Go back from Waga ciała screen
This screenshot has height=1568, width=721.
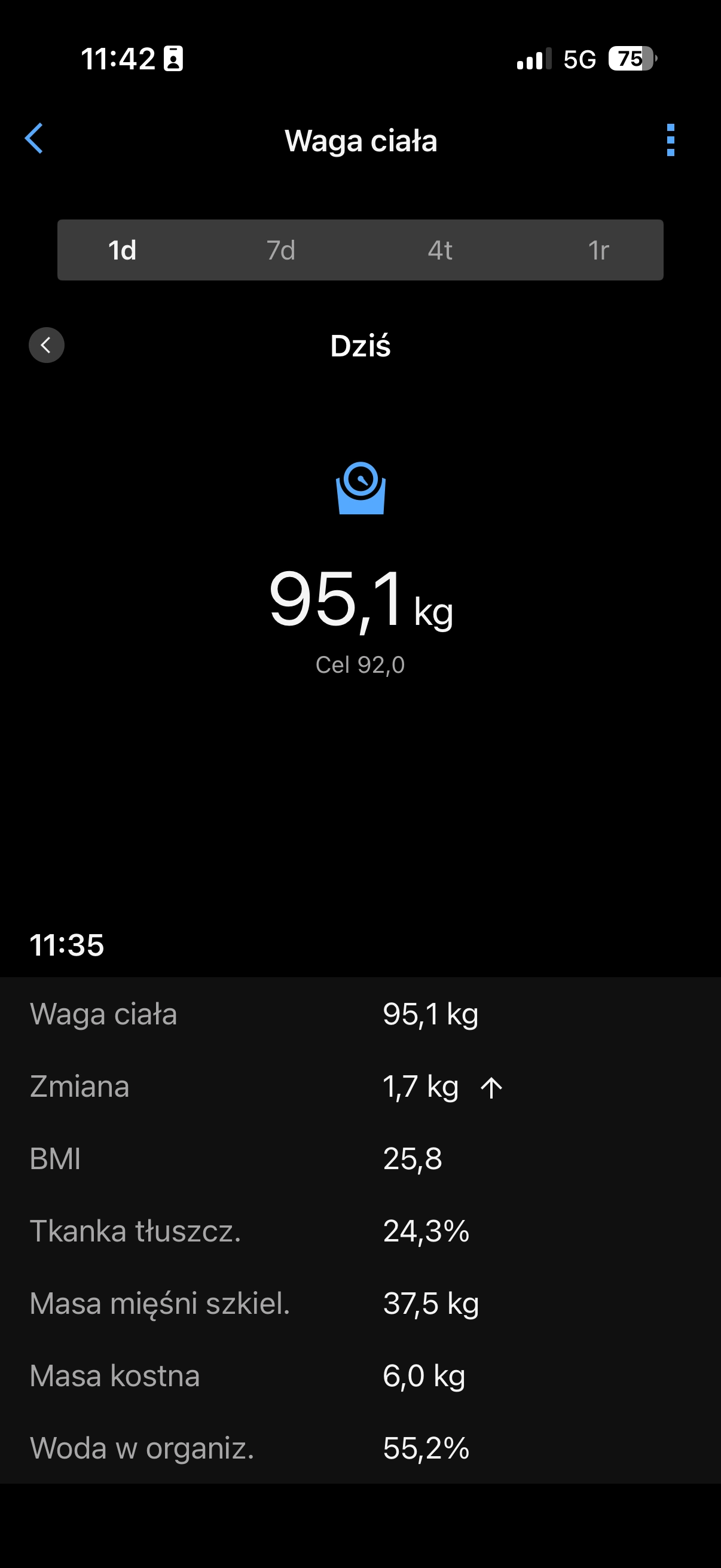[x=34, y=139]
